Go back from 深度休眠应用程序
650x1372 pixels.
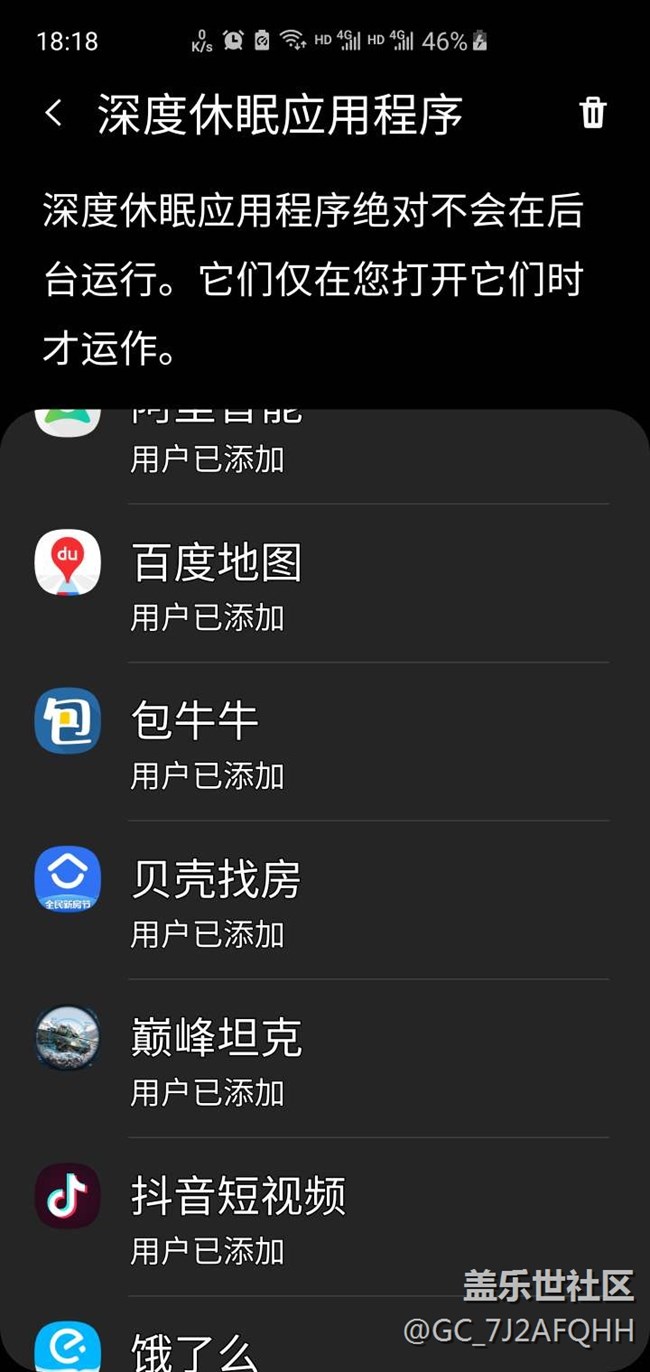coord(54,114)
